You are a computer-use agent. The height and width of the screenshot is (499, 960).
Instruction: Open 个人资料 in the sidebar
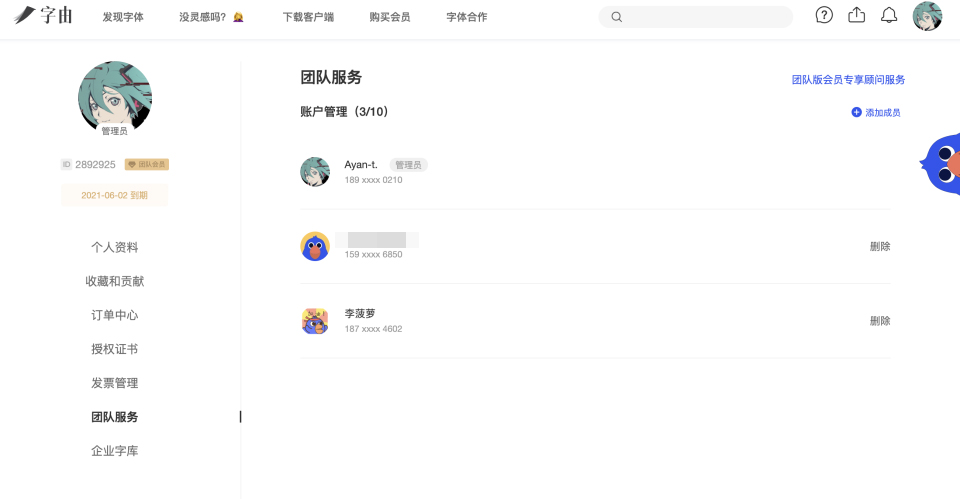(x=115, y=247)
